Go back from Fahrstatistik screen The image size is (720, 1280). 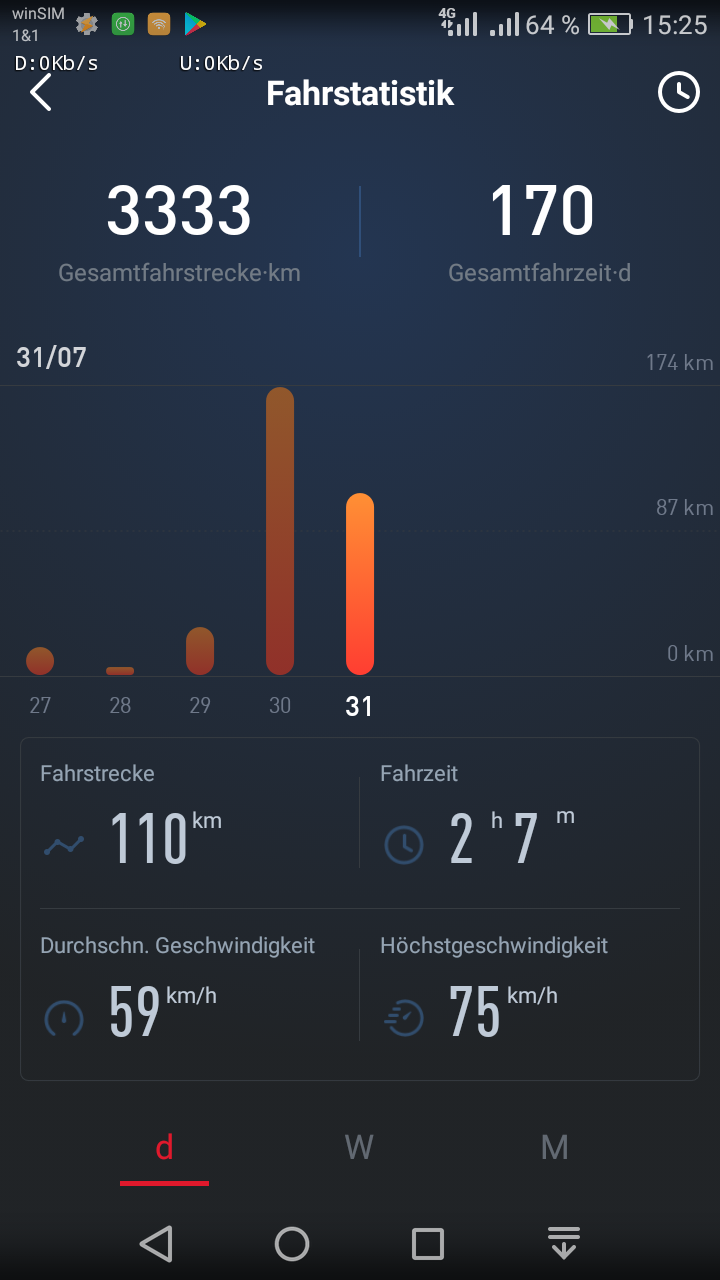pos(40,93)
